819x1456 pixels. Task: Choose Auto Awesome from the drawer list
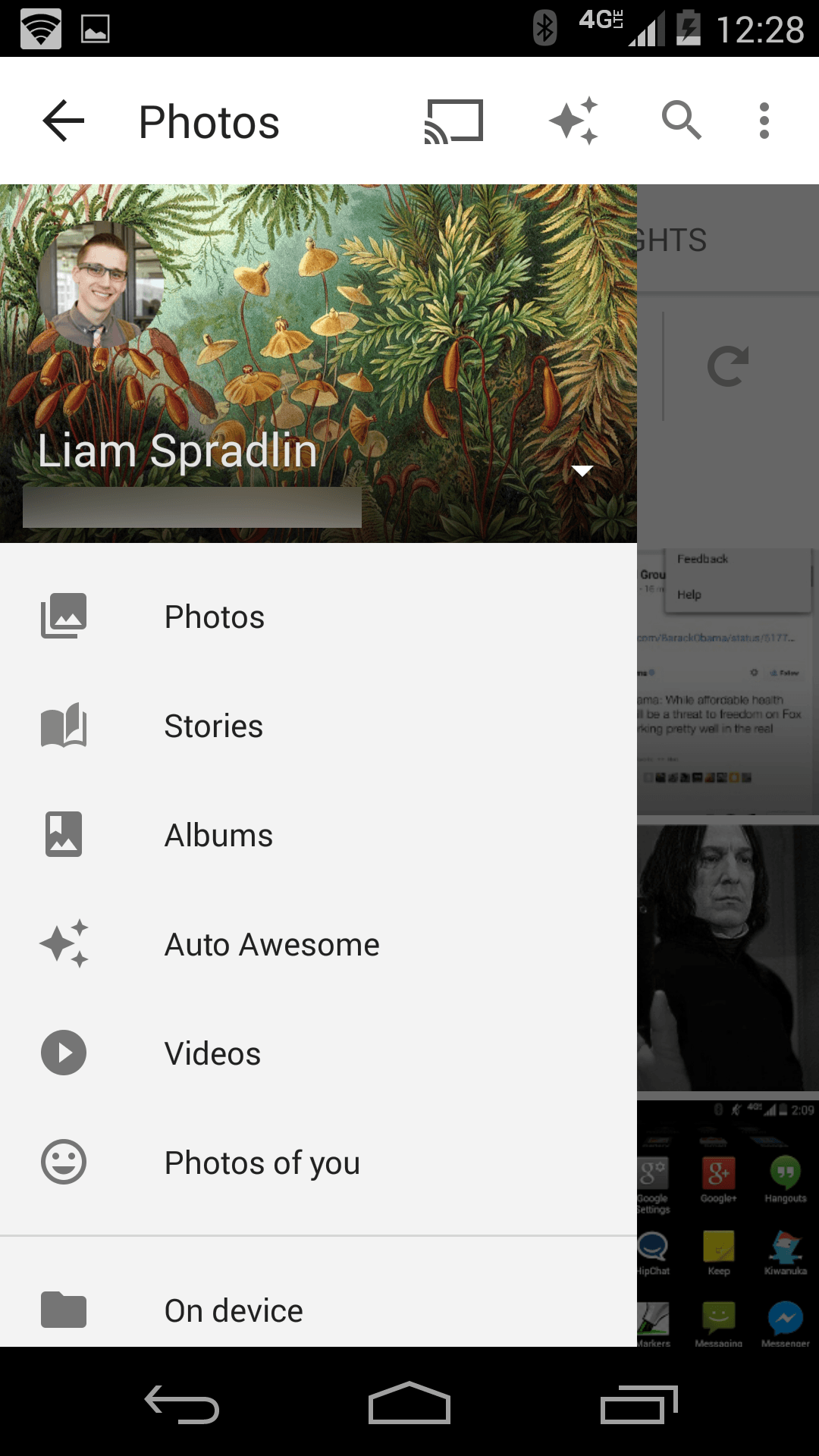pos(271,944)
